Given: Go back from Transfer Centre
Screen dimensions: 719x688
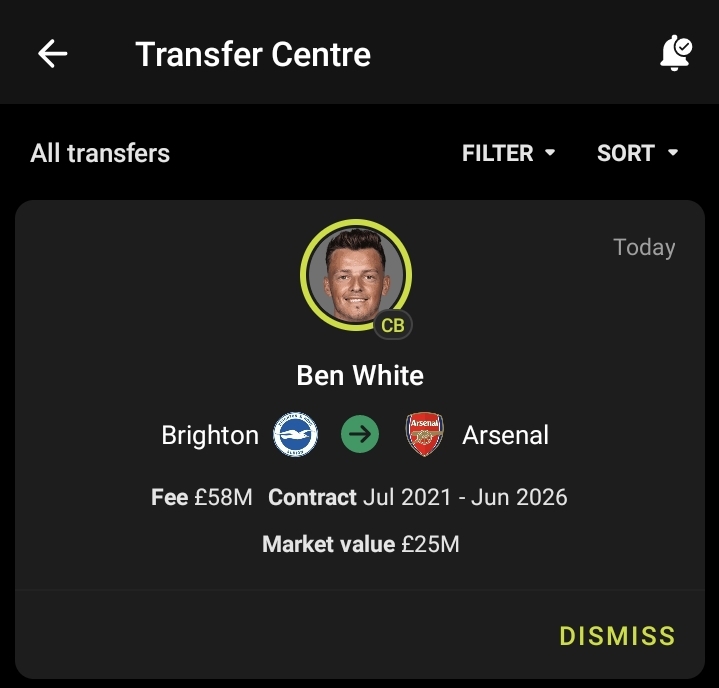Looking at the screenshot, I should [52, 53].
